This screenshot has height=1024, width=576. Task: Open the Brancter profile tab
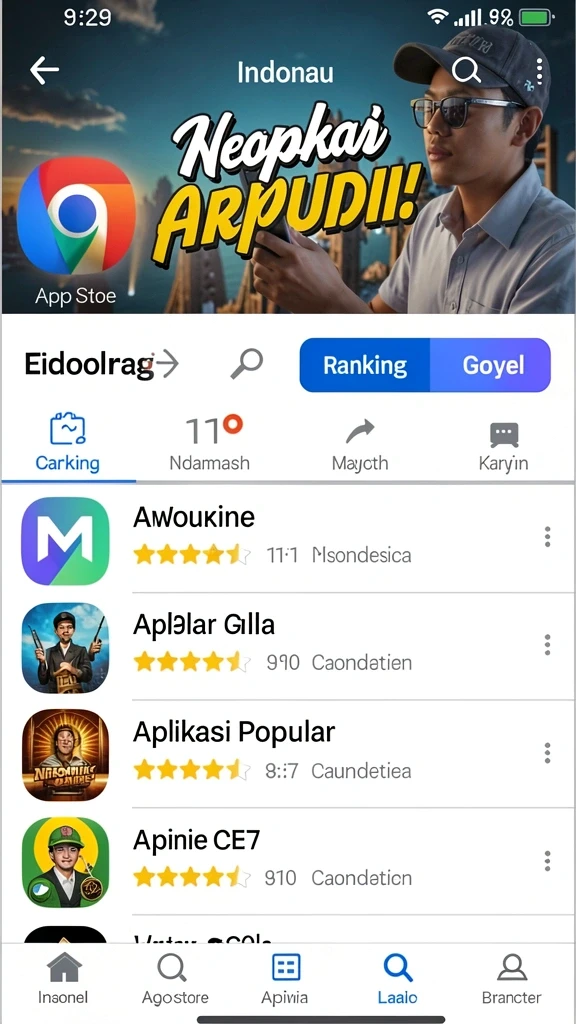click(x=512, y=978)
